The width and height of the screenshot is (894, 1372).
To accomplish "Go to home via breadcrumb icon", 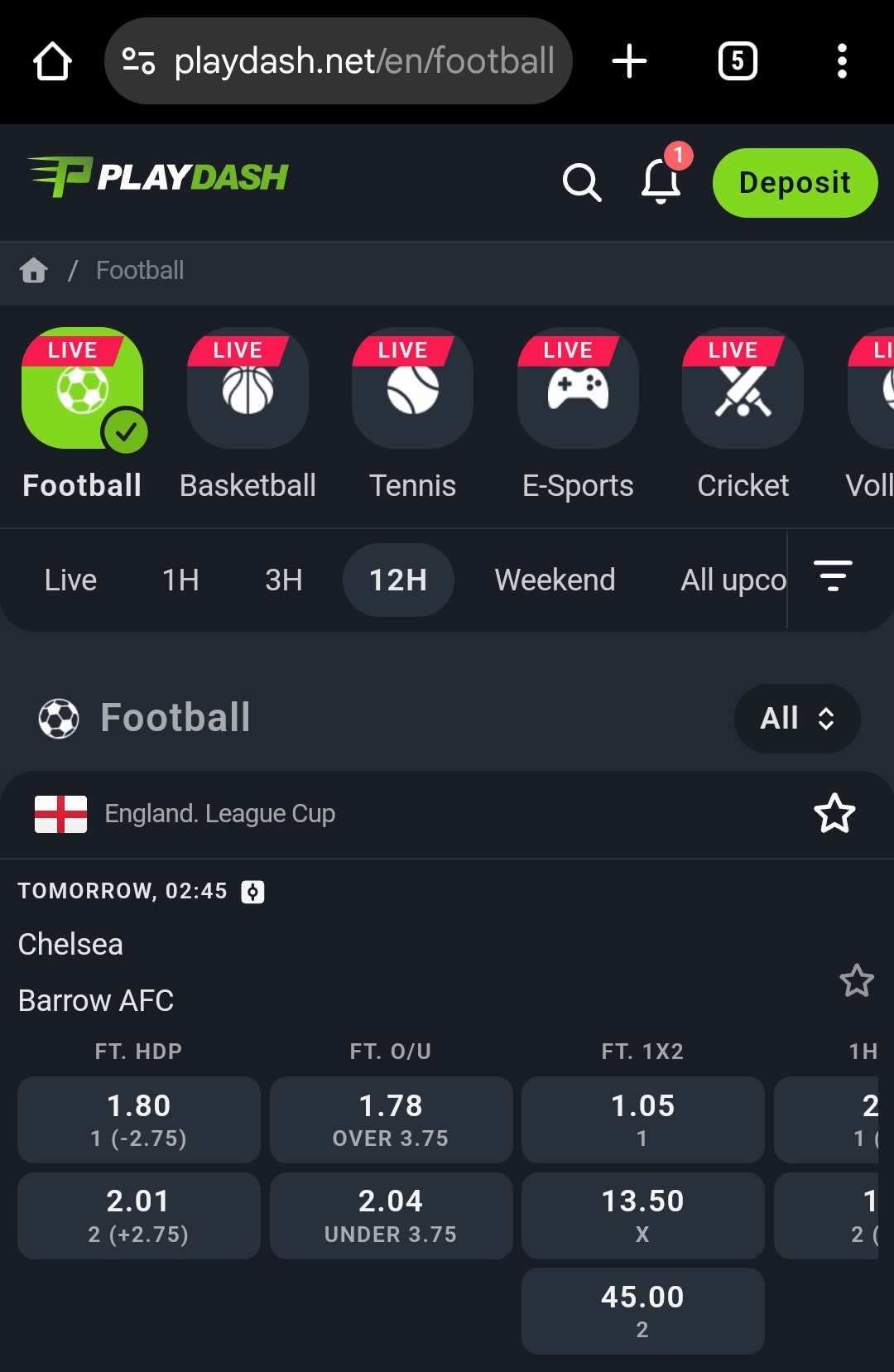I will point(34,270).
